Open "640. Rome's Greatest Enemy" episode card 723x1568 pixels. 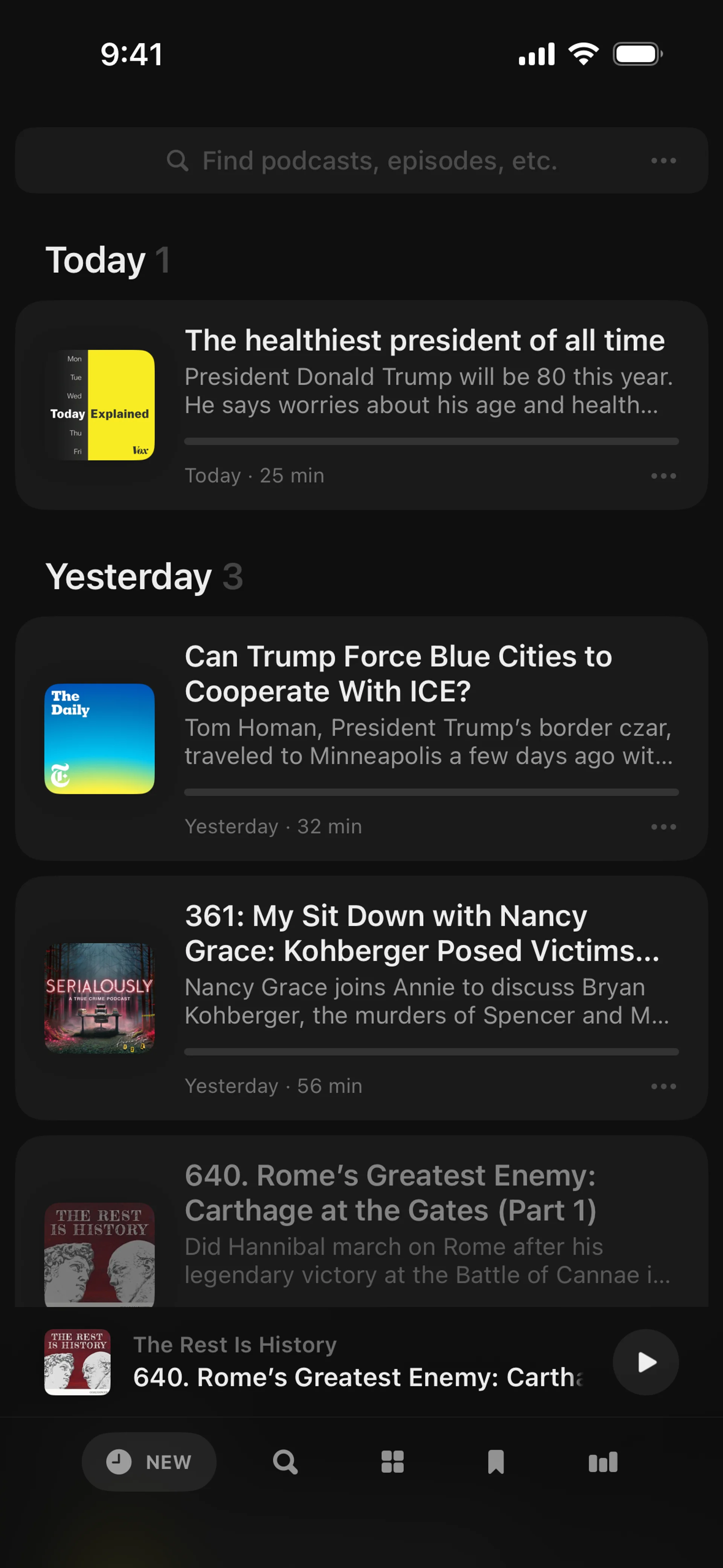coord(389,1193)
